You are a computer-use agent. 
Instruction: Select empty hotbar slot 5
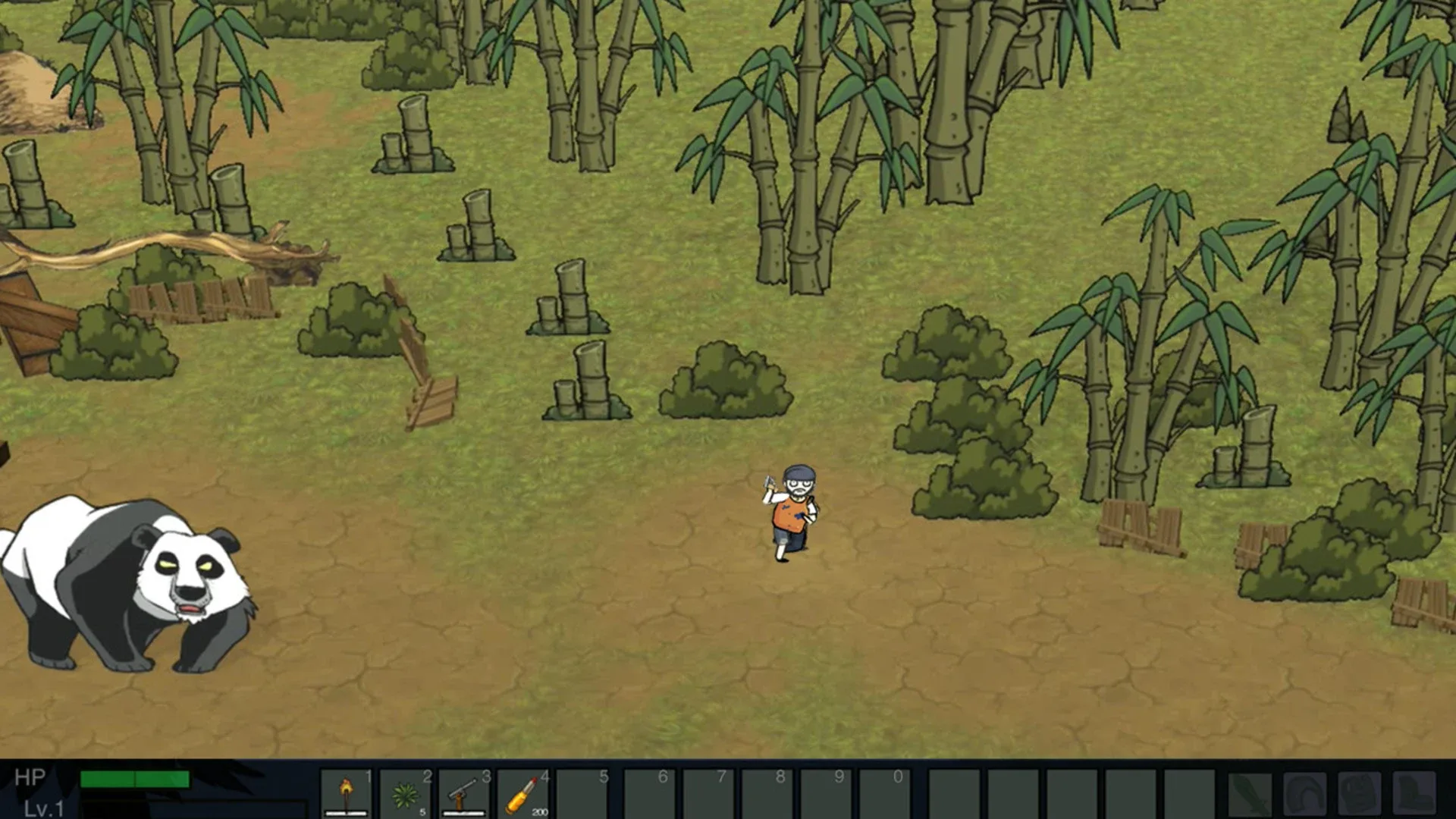[x=582, y=794]
